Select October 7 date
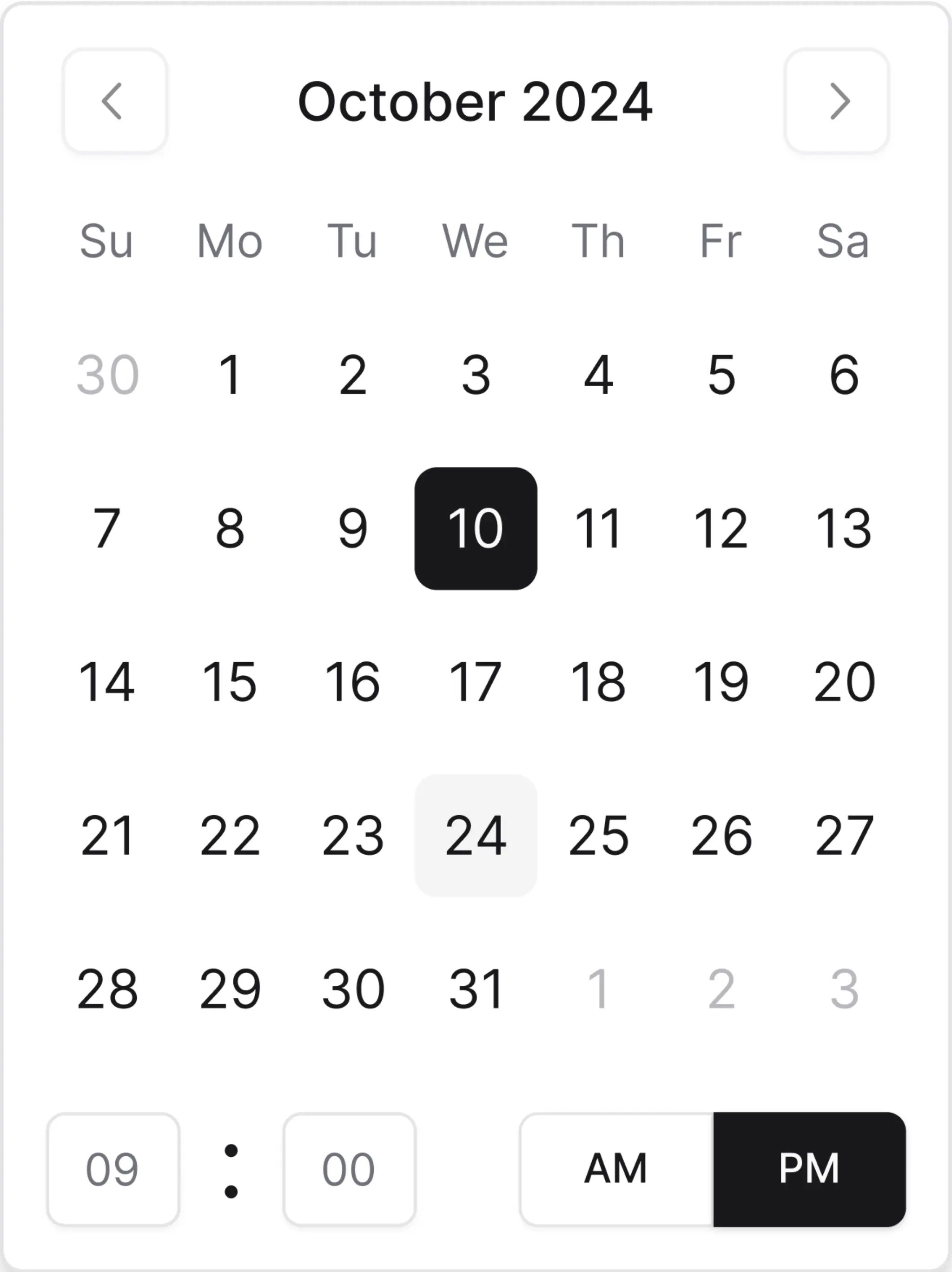The height and width of the screenshot is (1272, 952). pyautogui.click(x=107, y=528)
